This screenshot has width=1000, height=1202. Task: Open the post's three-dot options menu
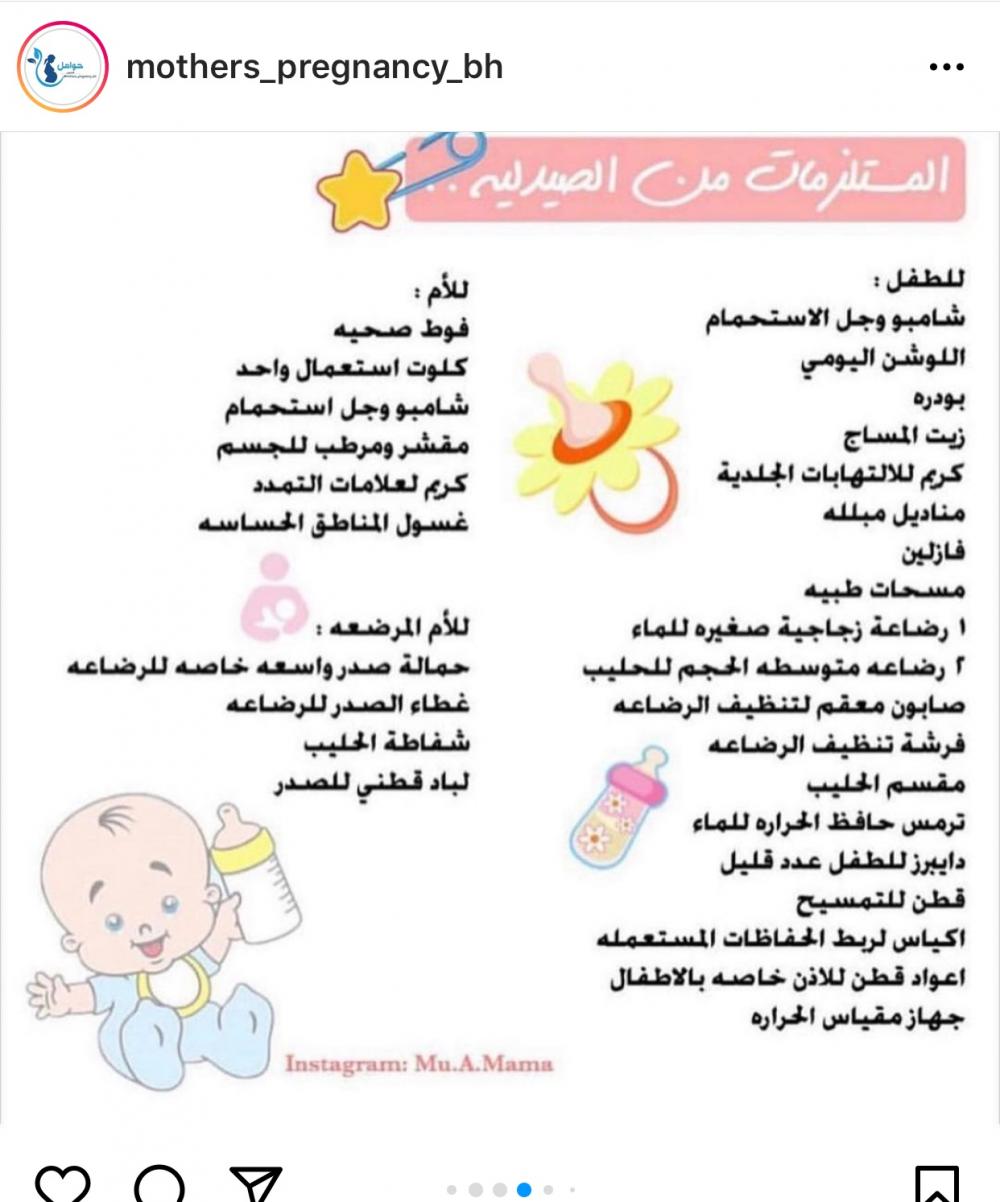945,67
